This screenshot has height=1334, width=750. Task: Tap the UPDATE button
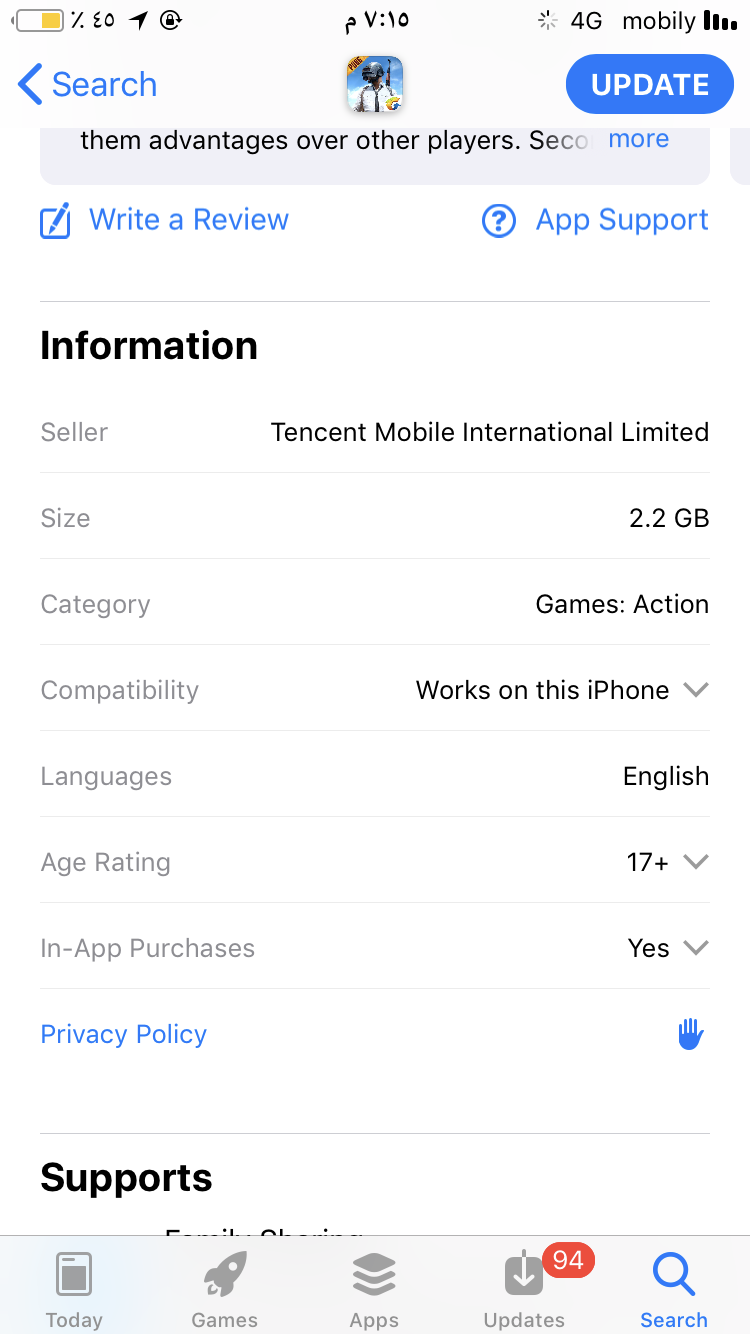(x=650, y=85)
